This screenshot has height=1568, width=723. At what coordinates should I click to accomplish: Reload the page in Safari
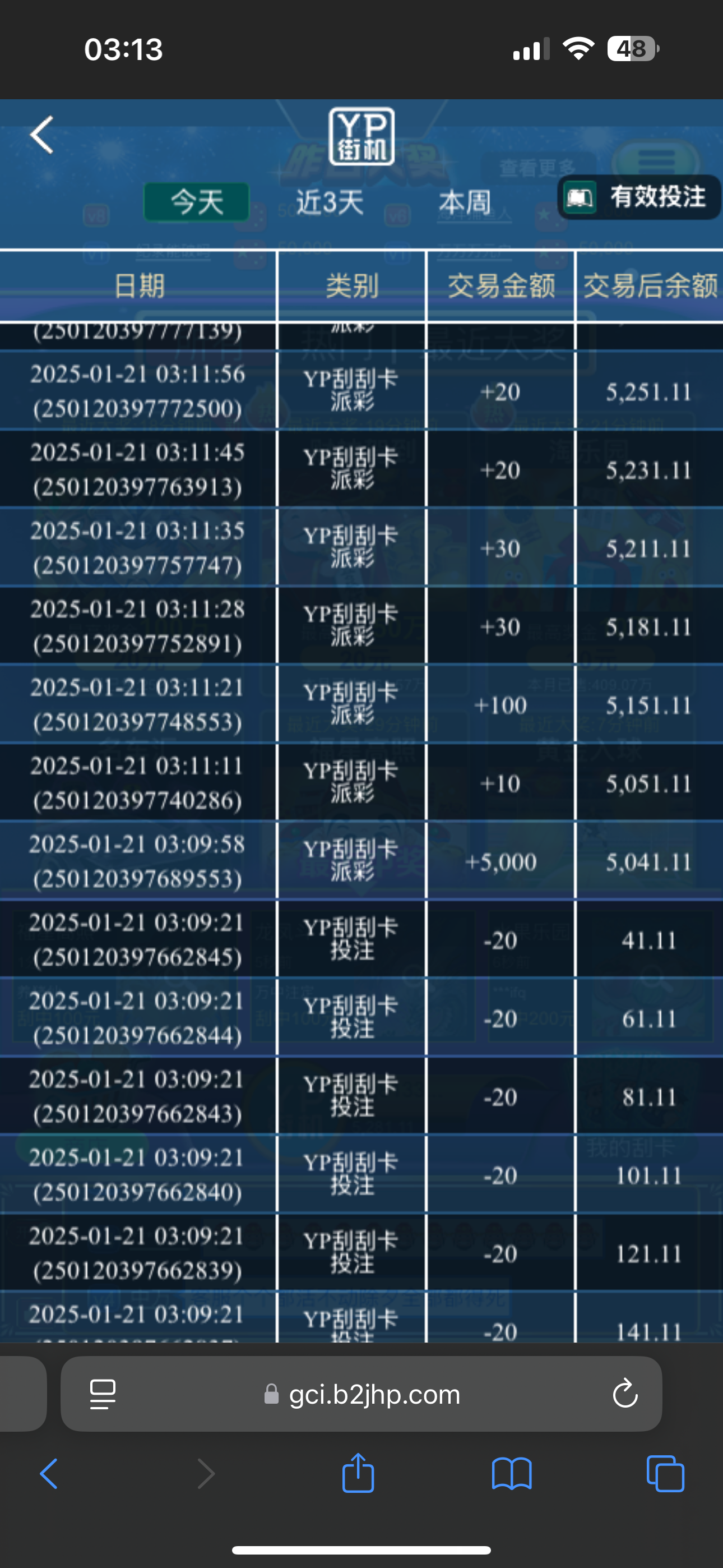click(x=624, y=1394)
